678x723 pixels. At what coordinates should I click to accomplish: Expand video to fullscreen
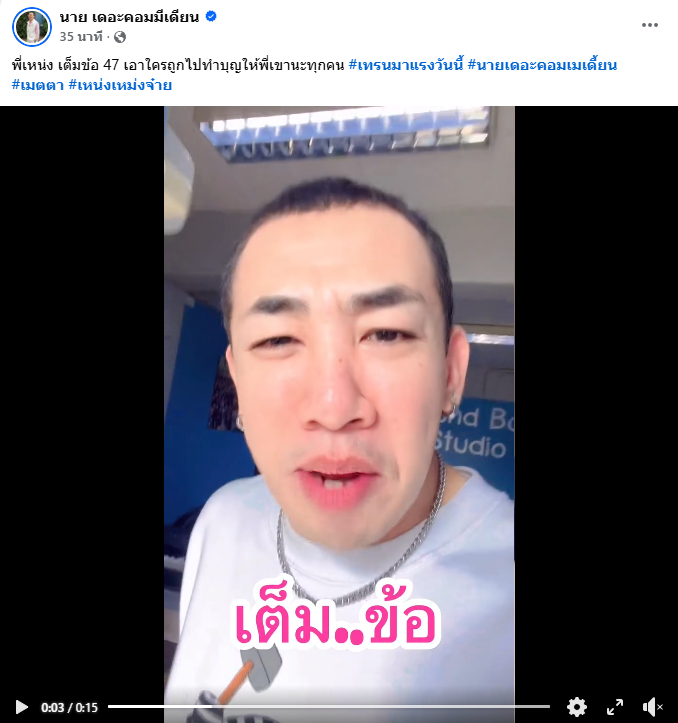(615, 707)
